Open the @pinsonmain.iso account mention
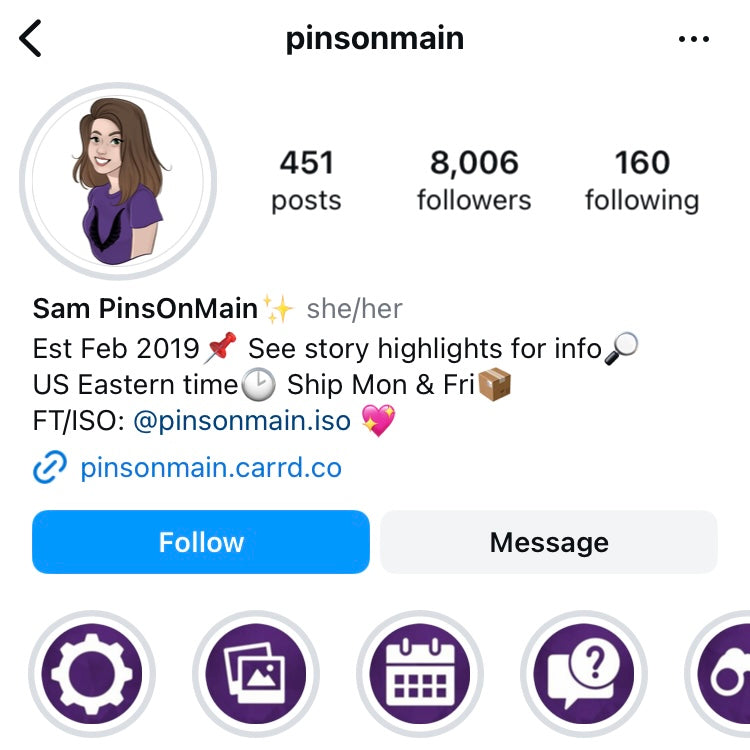750x750 pixels. 242,421
